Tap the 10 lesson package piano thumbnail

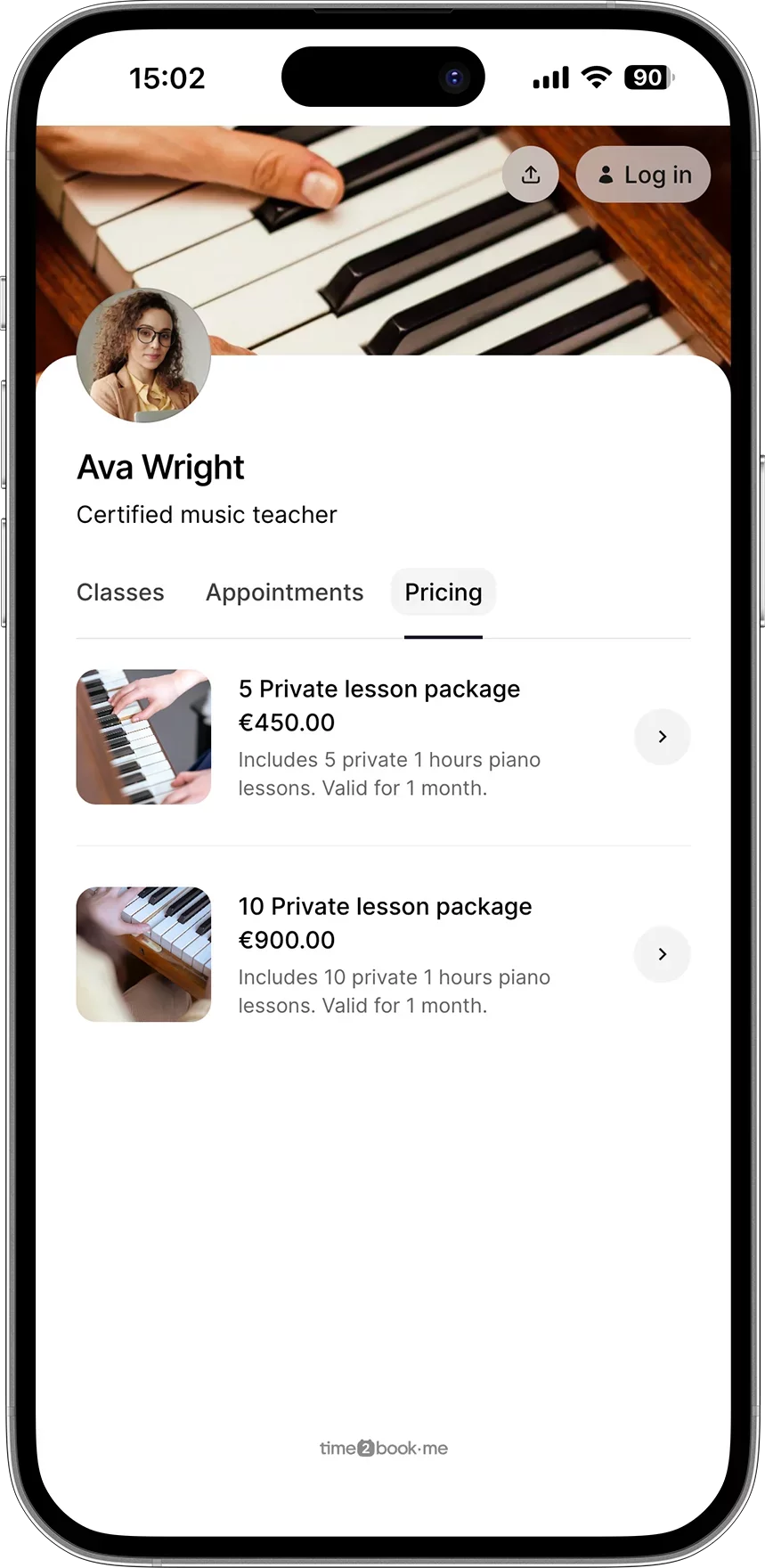pyautogui.click(x=143, y=954)
